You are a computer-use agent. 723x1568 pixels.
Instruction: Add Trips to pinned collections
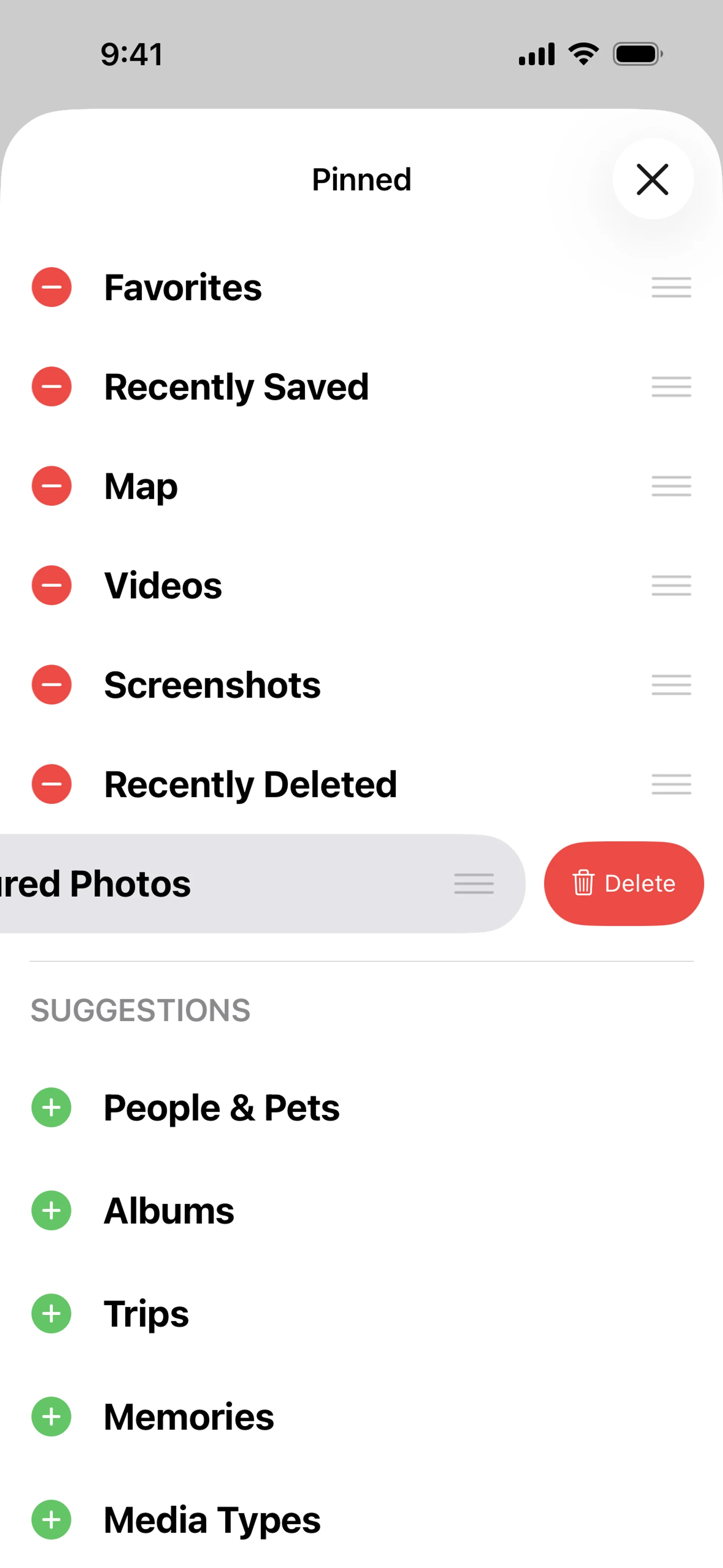click(x=52, y=1313)
